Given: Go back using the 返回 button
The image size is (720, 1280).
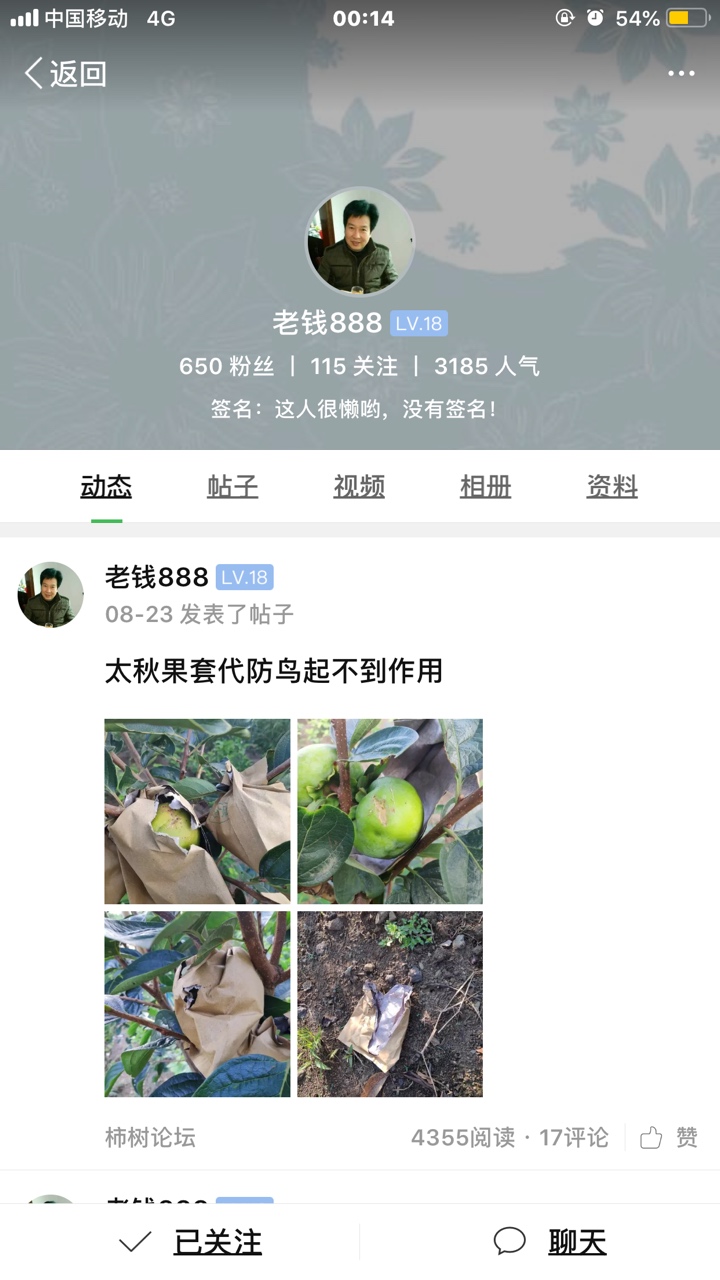Looking at the screenshot, I should [x=66, y=73].
